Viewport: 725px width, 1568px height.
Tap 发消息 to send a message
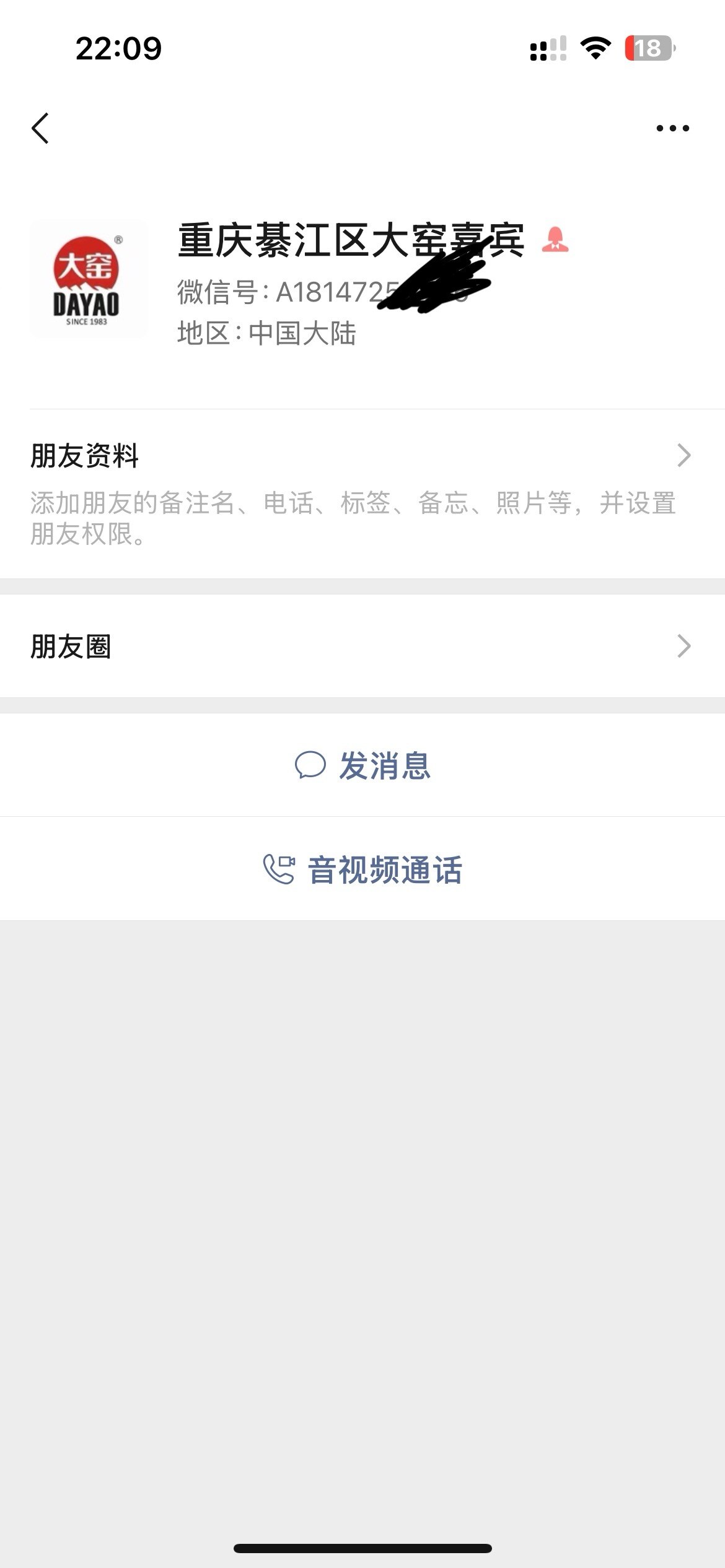coord(363,765)
